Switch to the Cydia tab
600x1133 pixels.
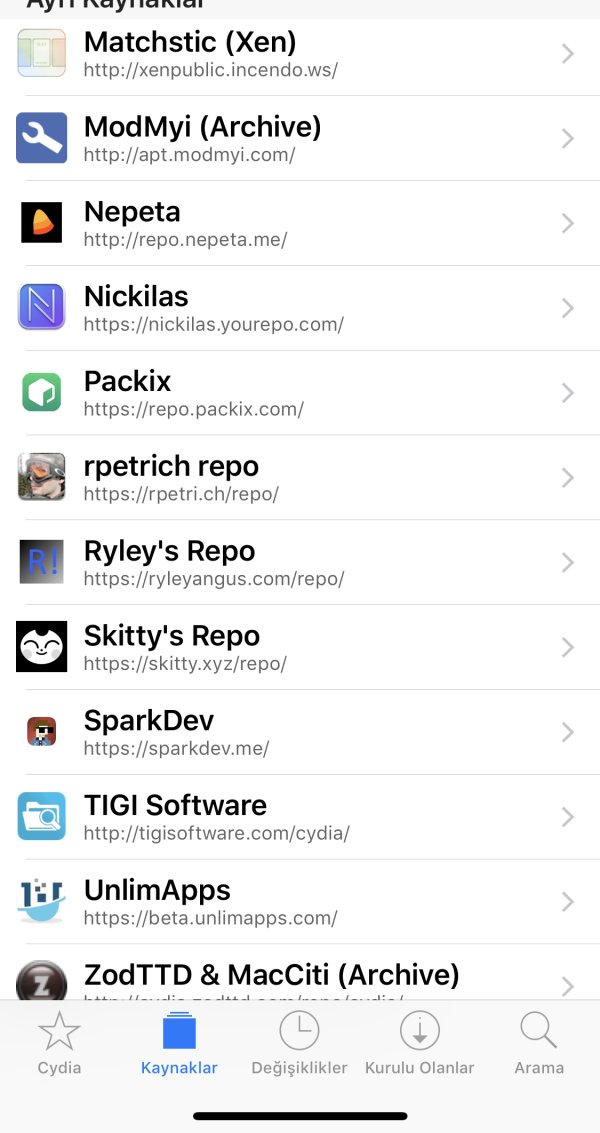(59, 1044)
